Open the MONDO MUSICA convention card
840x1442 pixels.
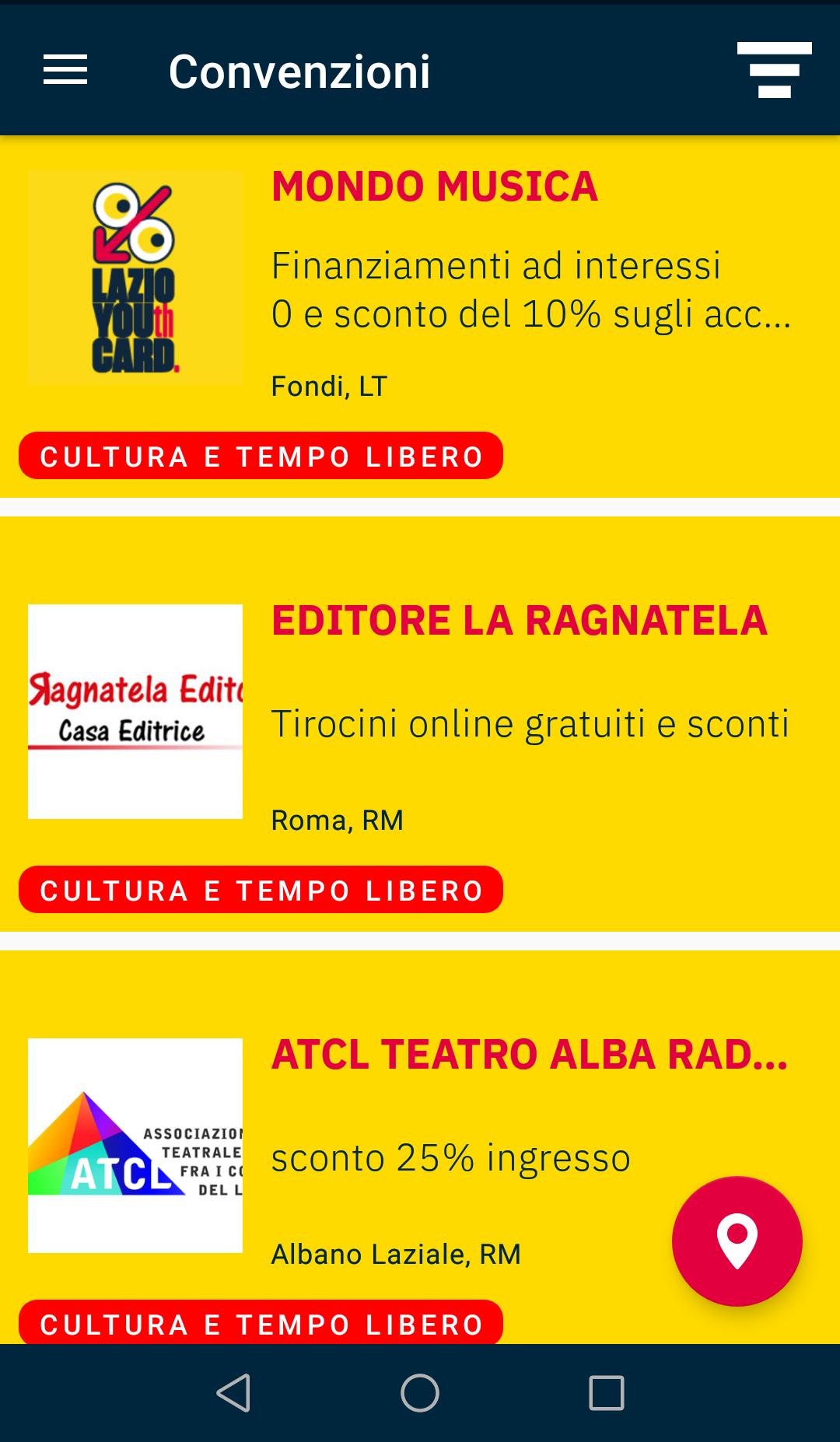(x=434, y=187)
